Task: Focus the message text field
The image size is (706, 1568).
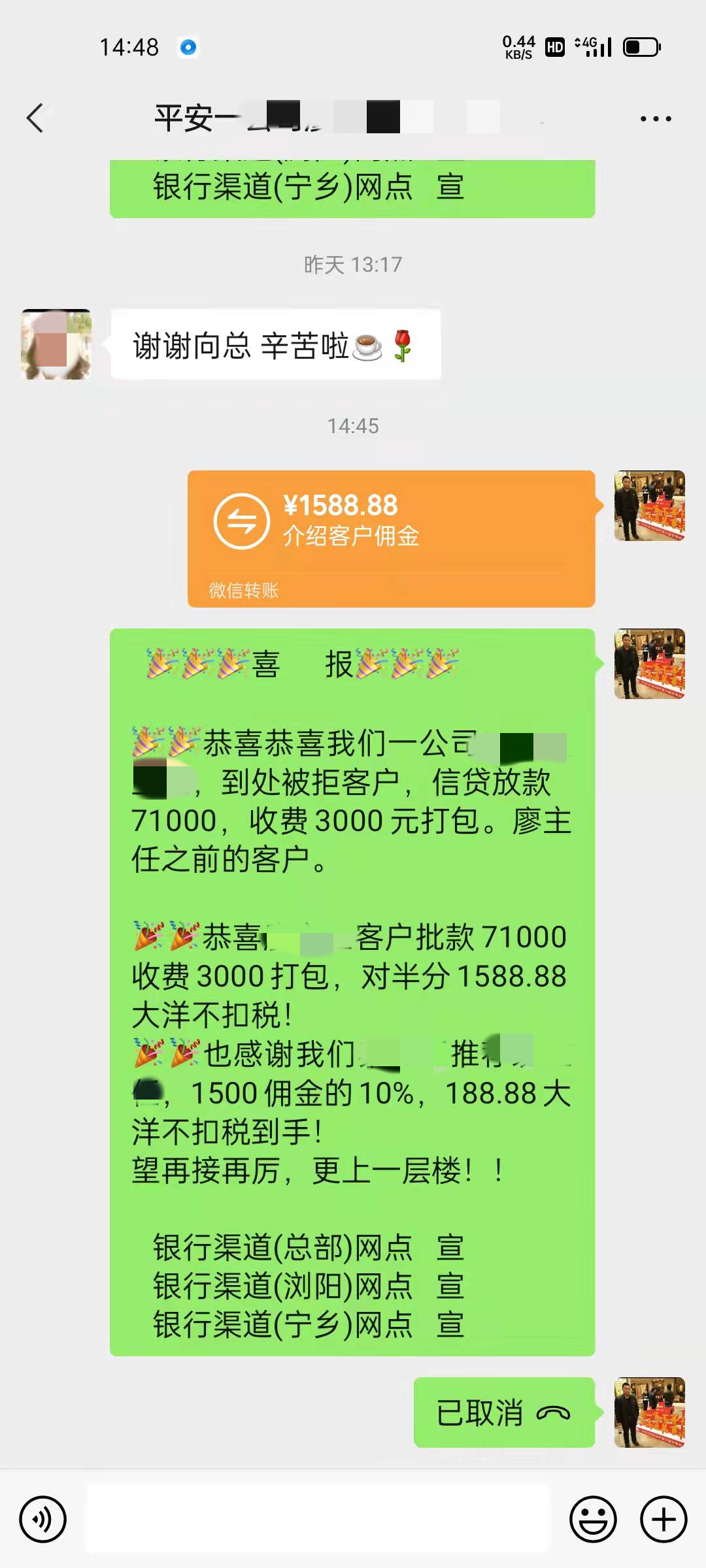Action: point(318,1519)
